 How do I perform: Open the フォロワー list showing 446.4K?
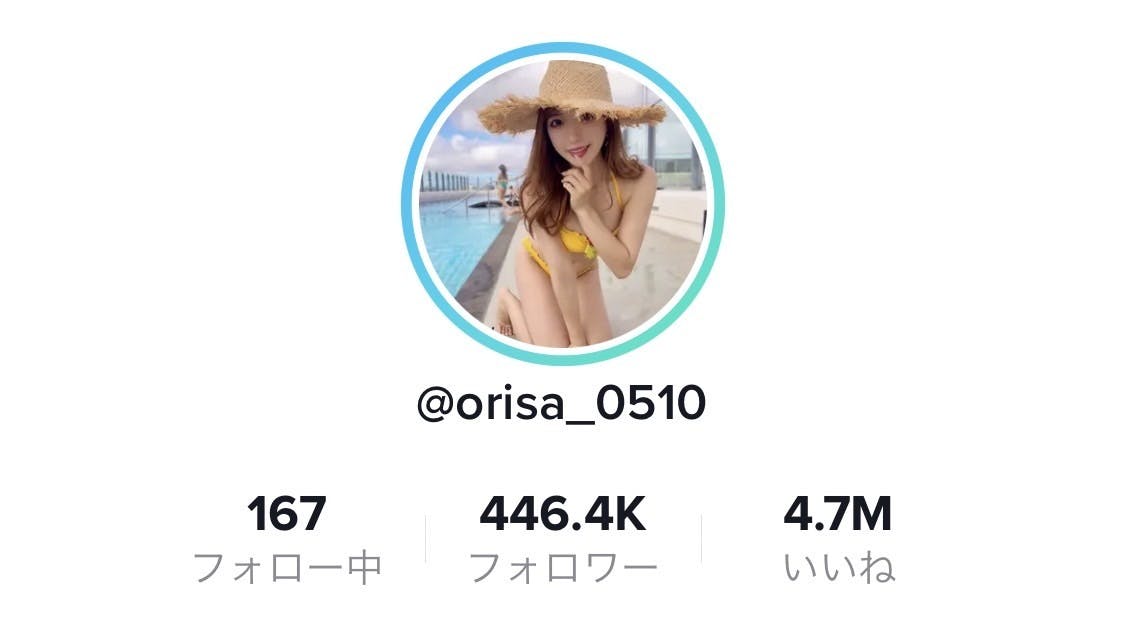(x=563, y=539)
